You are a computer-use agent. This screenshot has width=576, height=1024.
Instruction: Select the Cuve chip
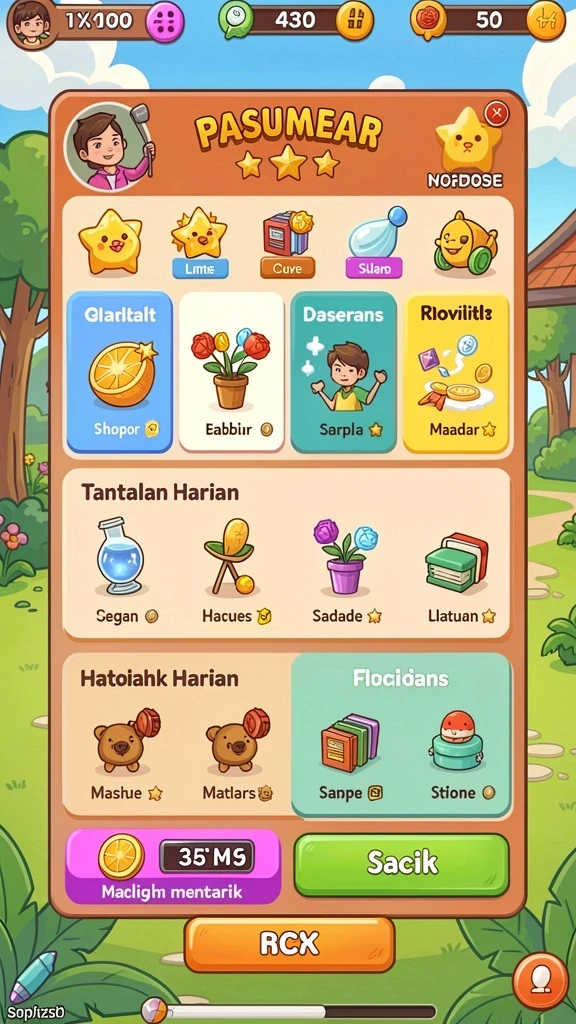pos(287,268)
